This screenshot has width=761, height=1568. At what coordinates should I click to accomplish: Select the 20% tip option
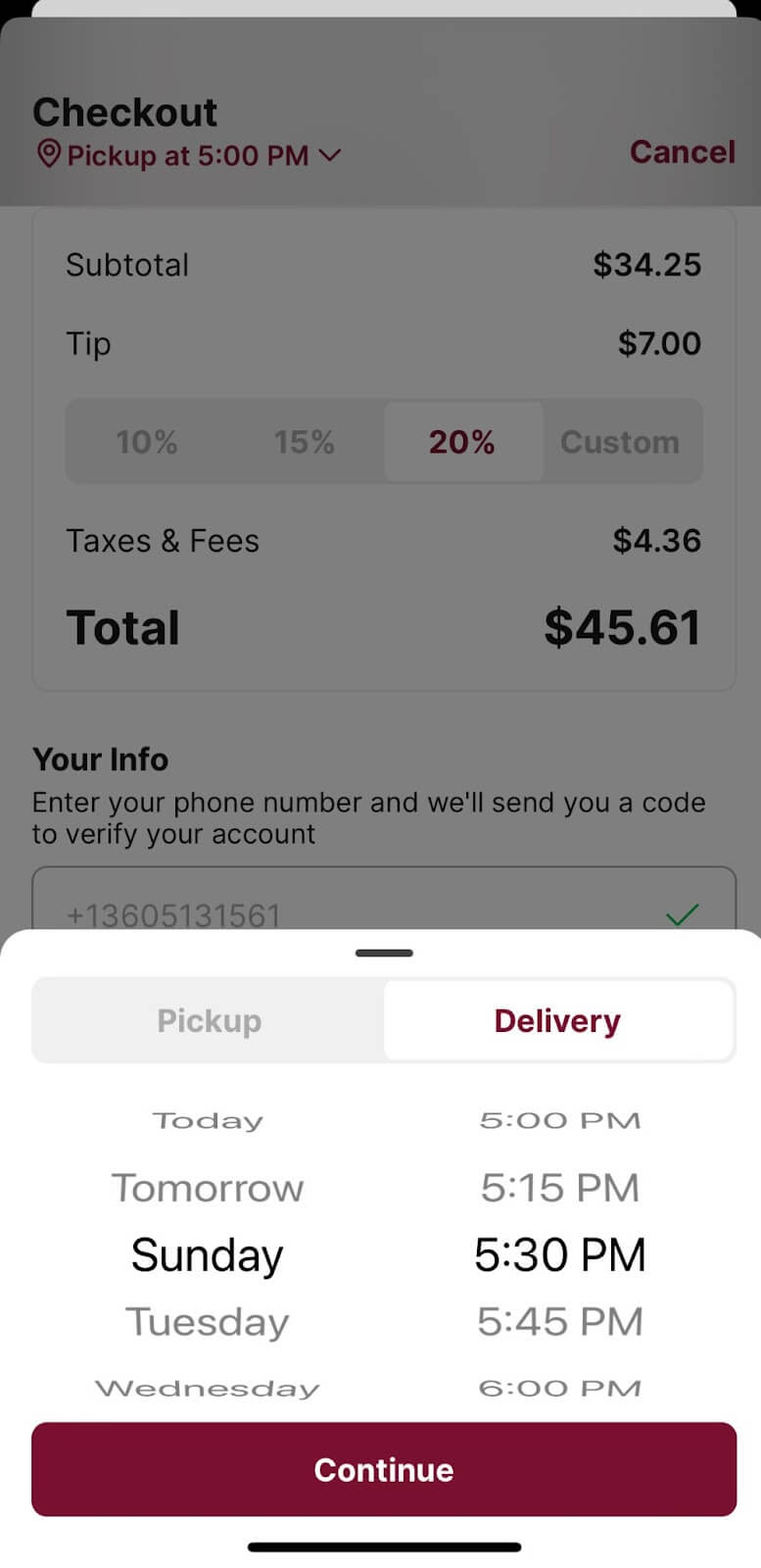(462, 442)
